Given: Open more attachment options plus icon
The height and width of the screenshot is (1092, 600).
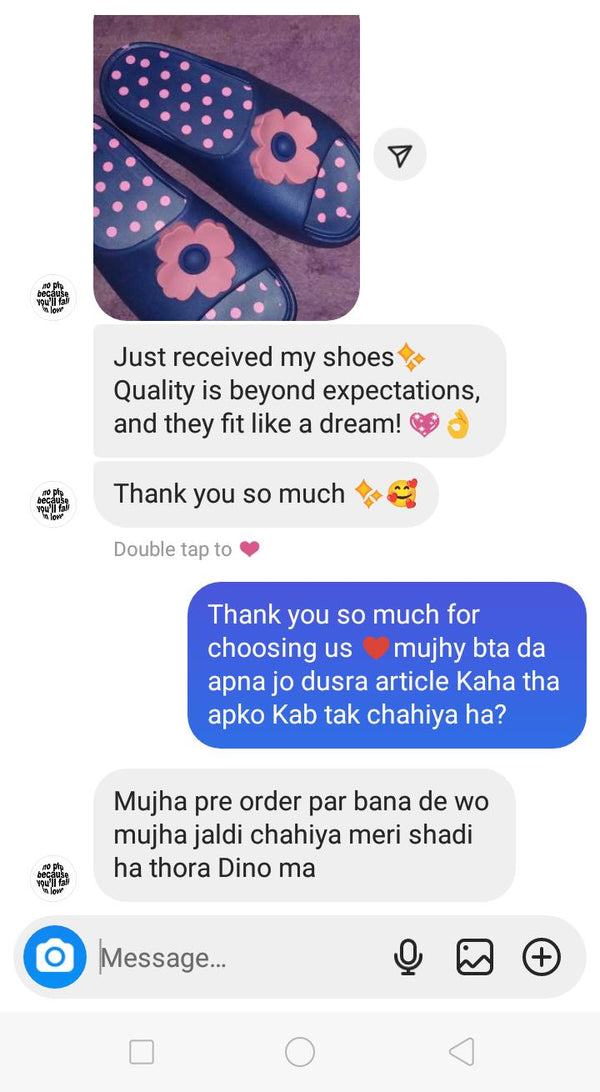Looking at the screenshot, I should 542,958.
